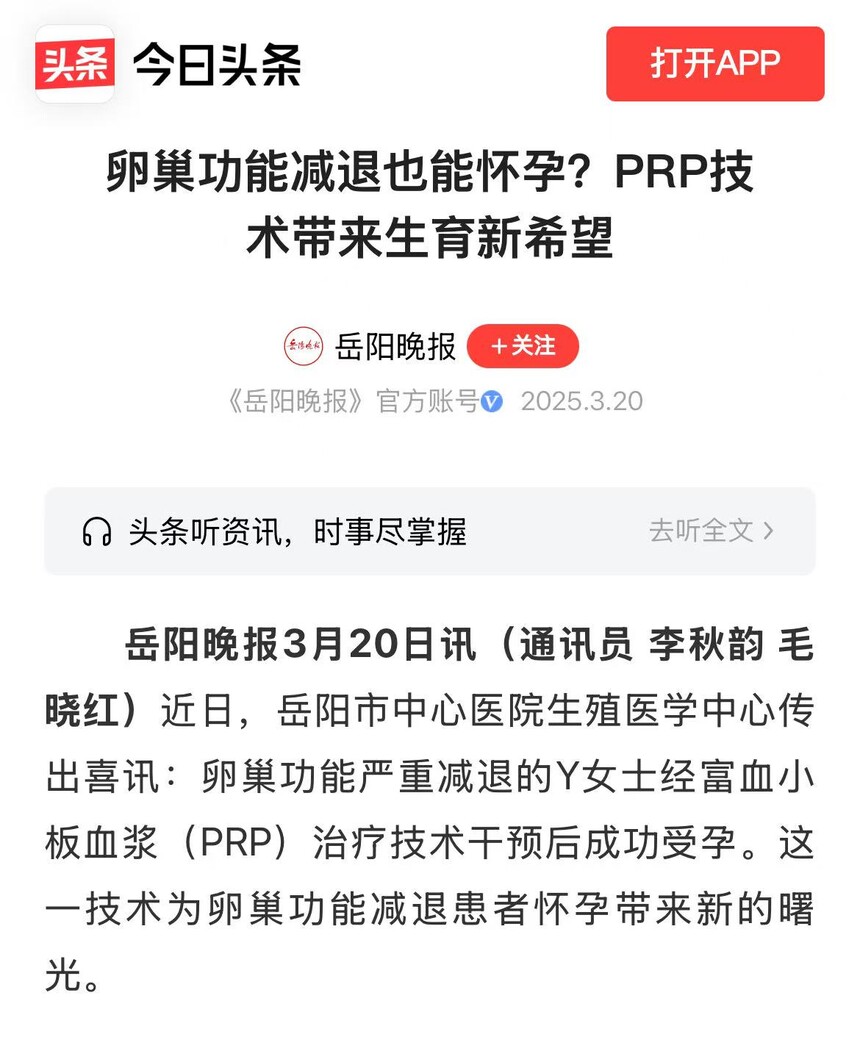
Task: Tap the 打开APP button
Action: coord(715,64)
